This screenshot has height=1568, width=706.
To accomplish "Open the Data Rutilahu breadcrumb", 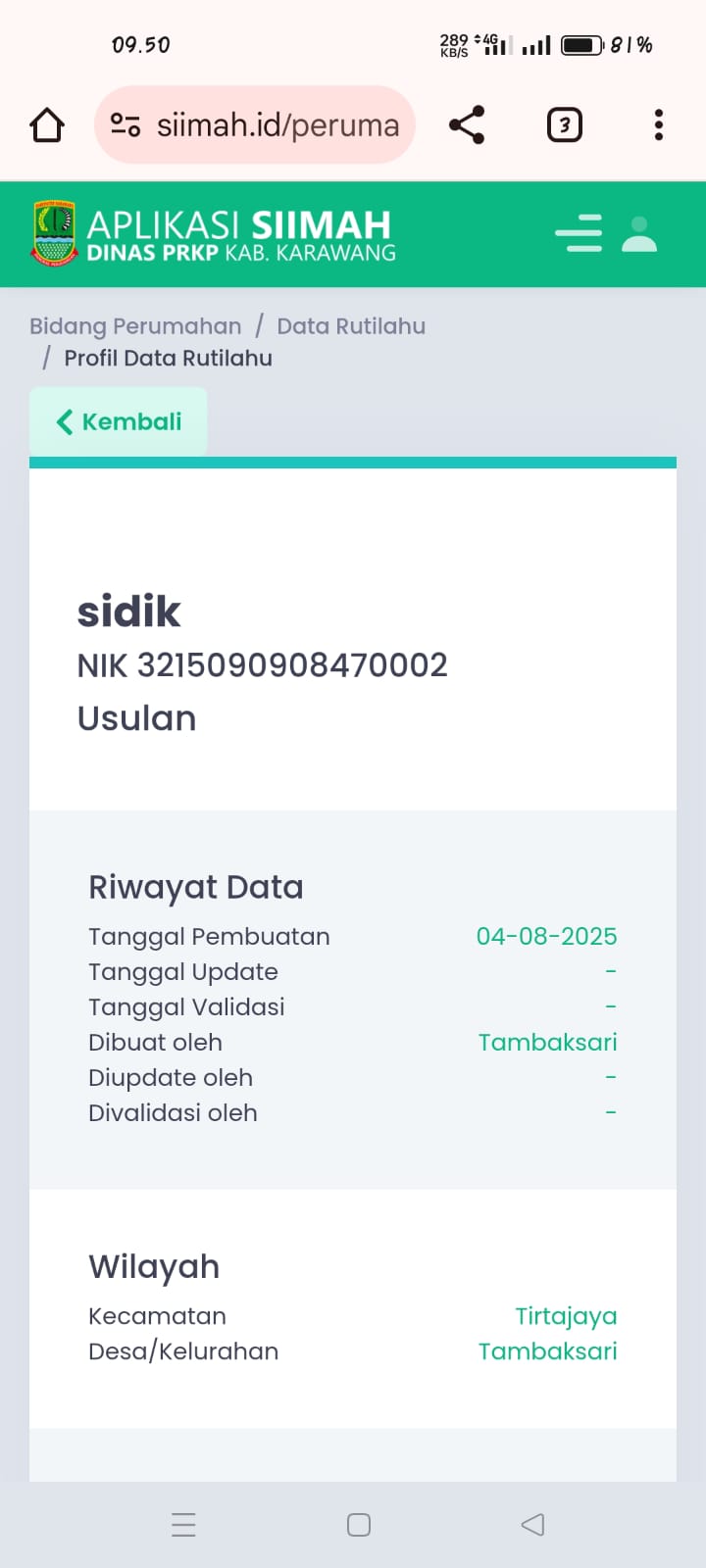I will (x=351, y=326).
